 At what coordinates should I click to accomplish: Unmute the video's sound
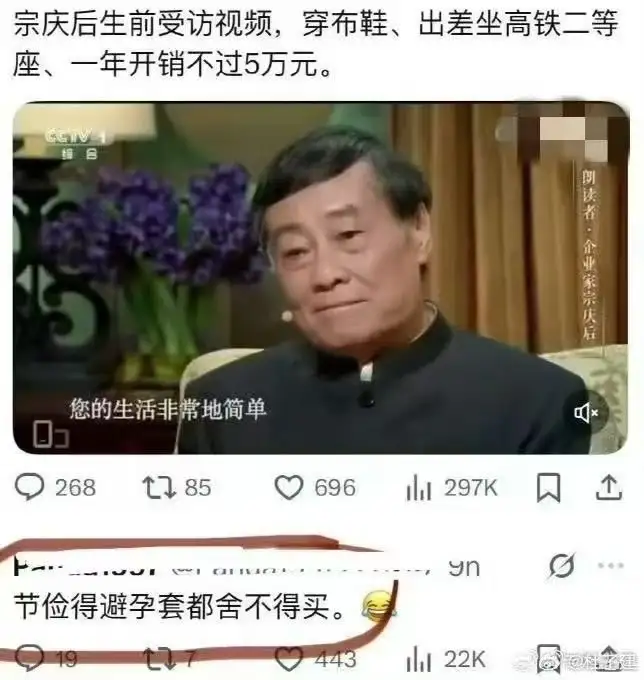[586, 412]
